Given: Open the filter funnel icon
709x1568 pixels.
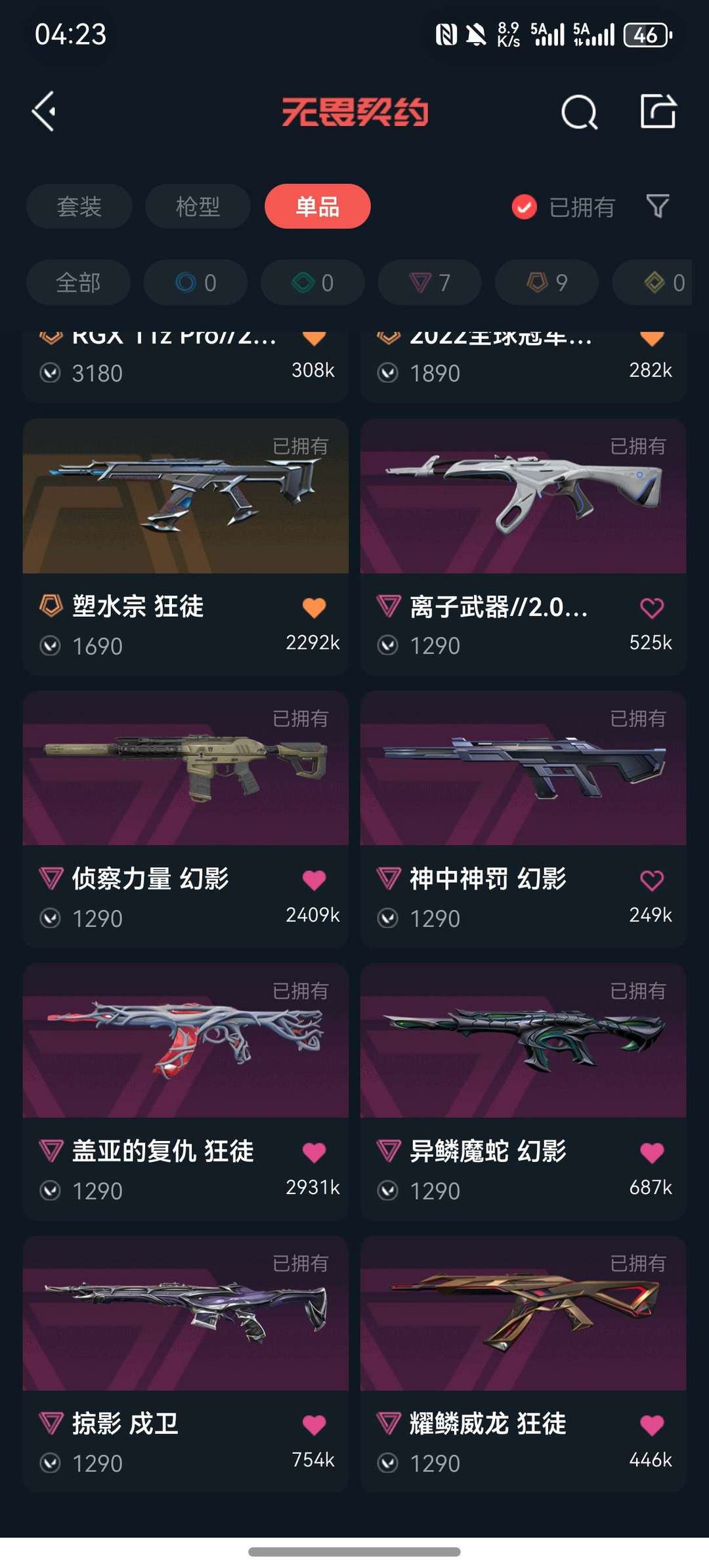Looking at the screenshot, I should (x=657, y=206).
